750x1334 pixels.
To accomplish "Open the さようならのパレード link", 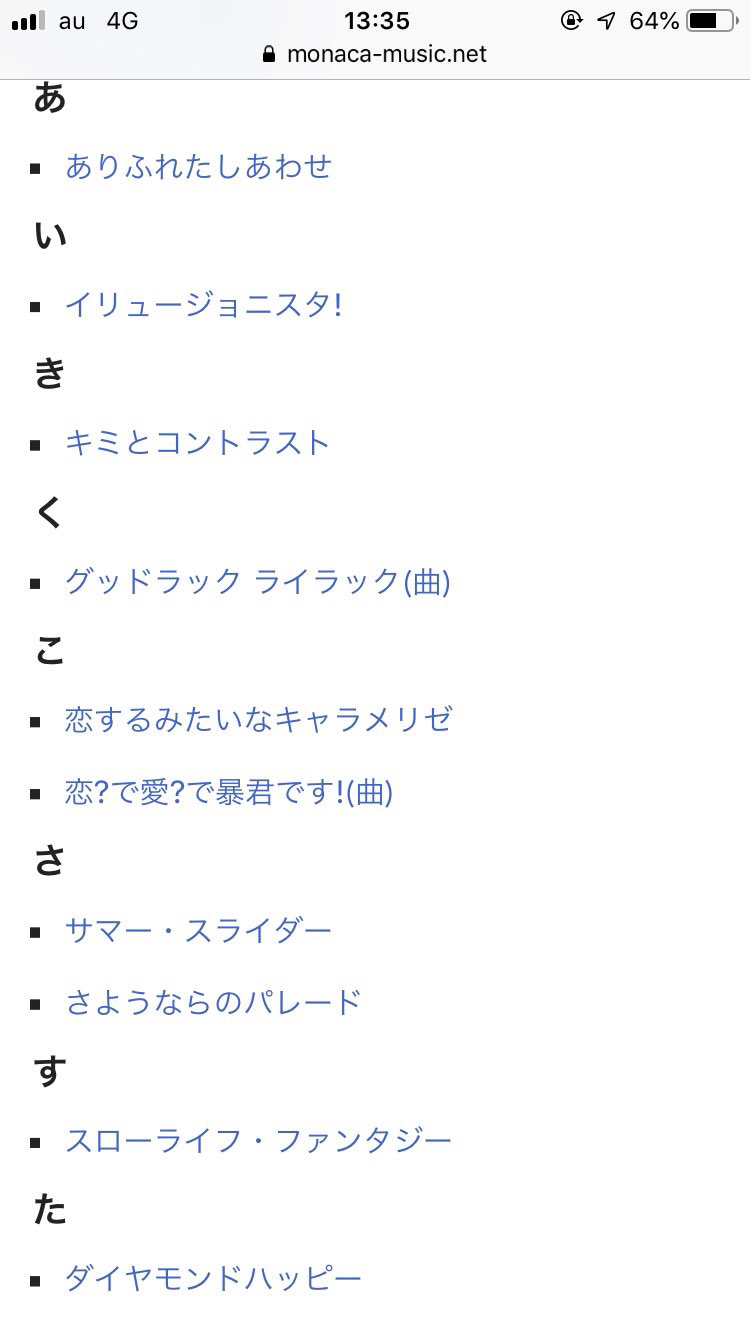I will pyautogui.click(x=213, y=1002).
